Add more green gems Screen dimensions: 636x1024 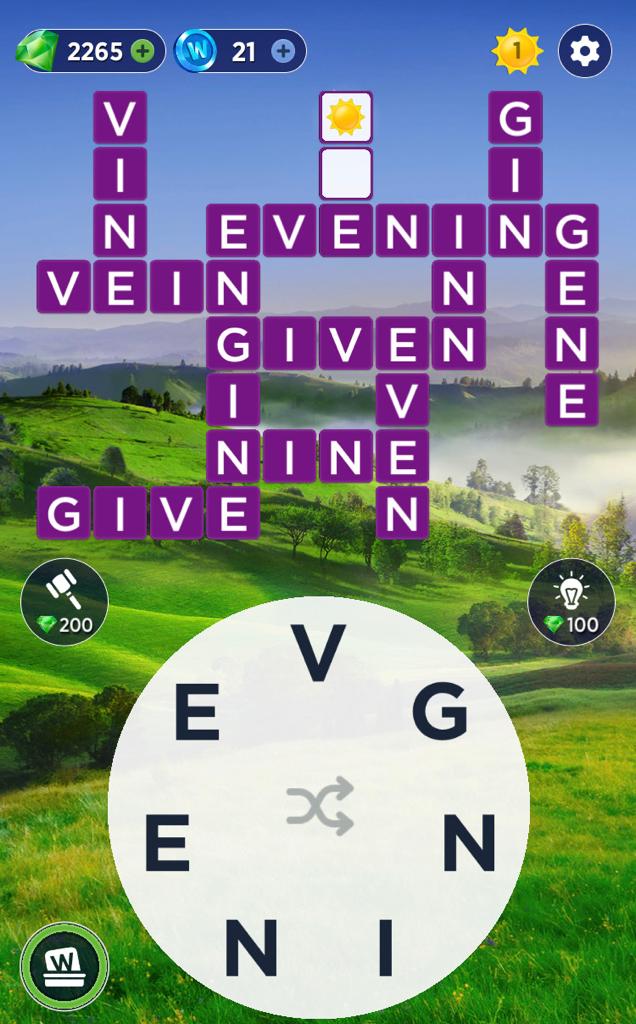coord(143,51)
